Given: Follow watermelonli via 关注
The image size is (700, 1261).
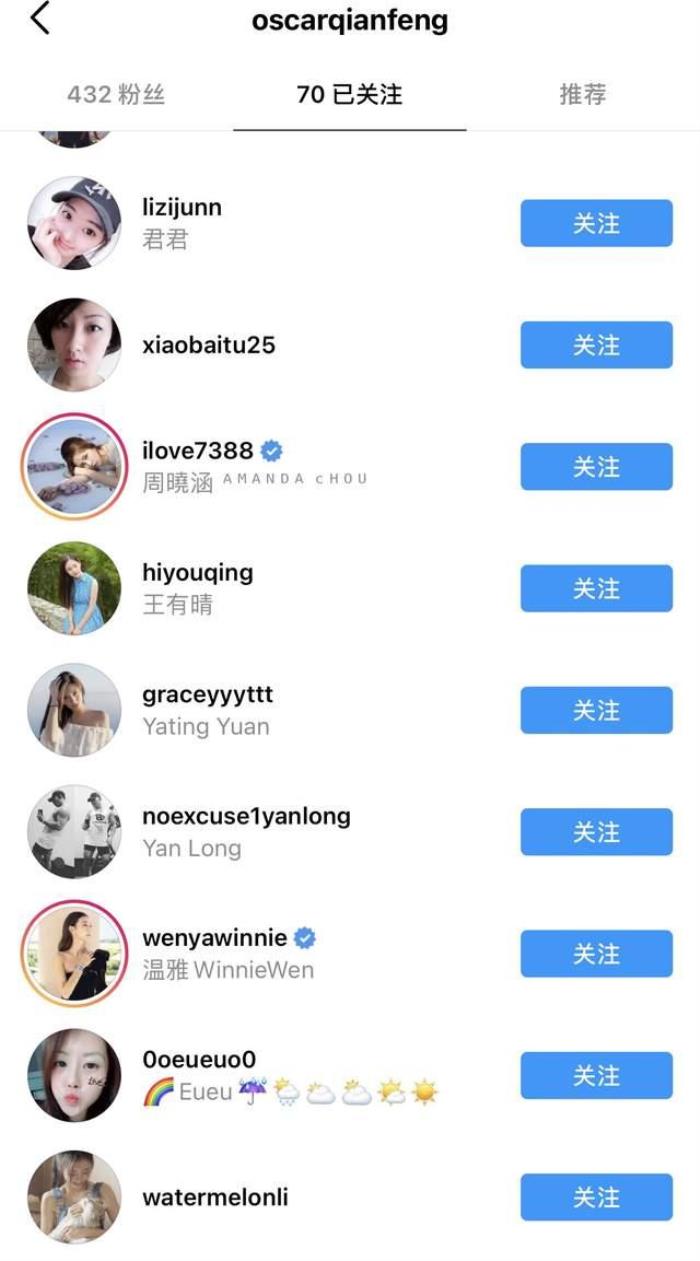Looking at the screenshot, I should point(596,1197).
